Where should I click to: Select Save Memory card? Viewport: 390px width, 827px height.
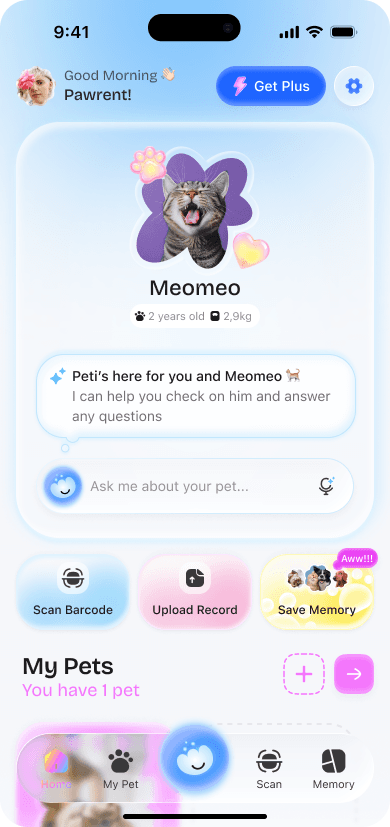click(x=317, y=591)
